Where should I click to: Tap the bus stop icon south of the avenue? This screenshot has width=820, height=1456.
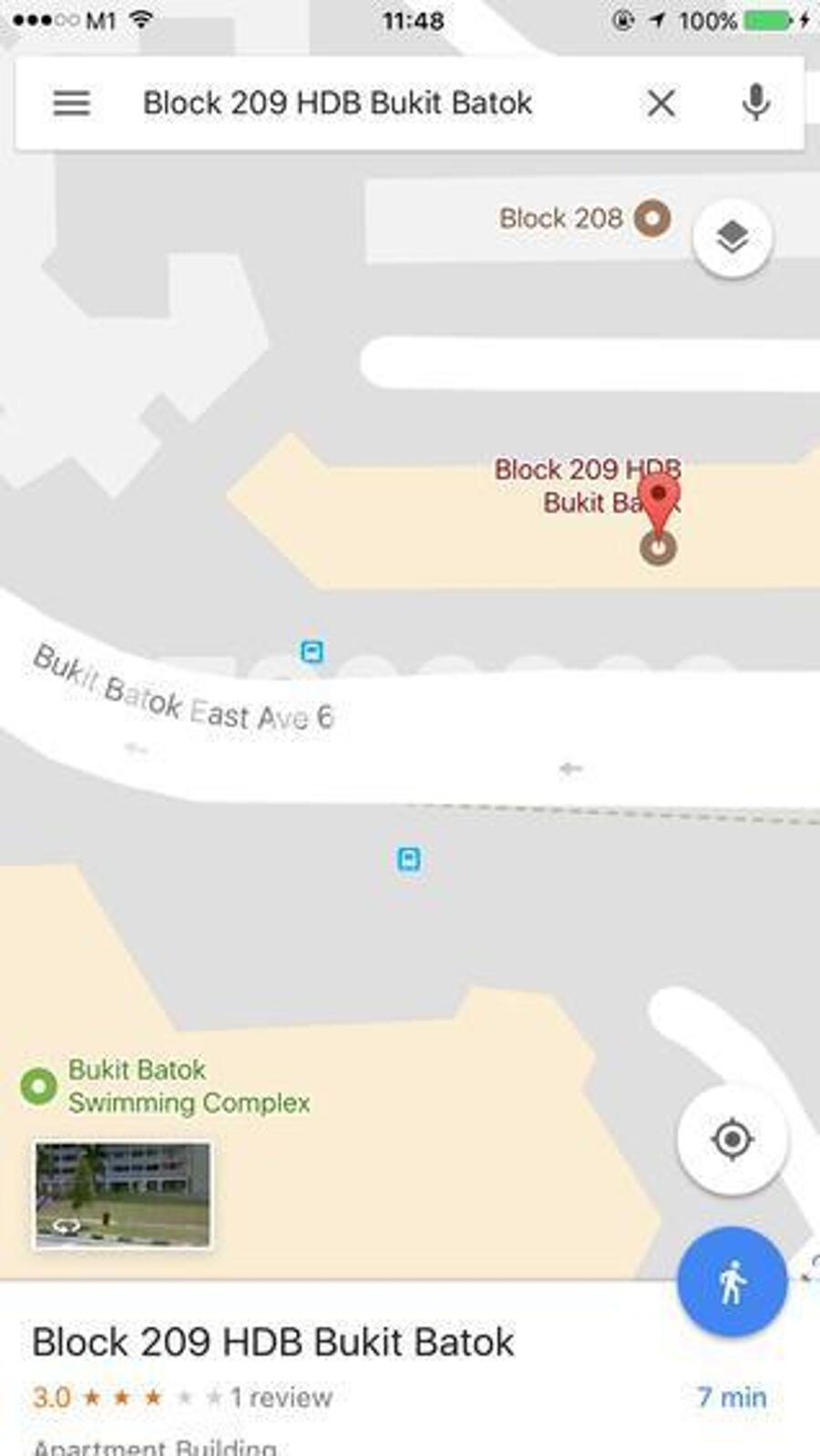409,859
